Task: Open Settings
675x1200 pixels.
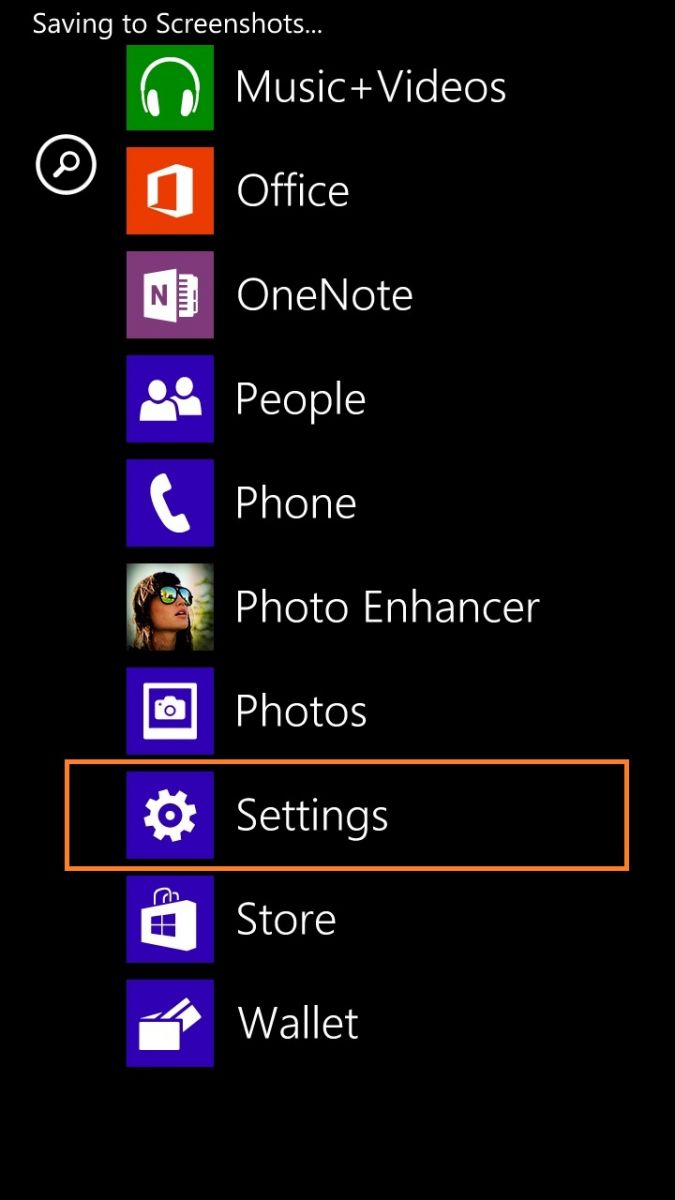Action: pos(347,815)
